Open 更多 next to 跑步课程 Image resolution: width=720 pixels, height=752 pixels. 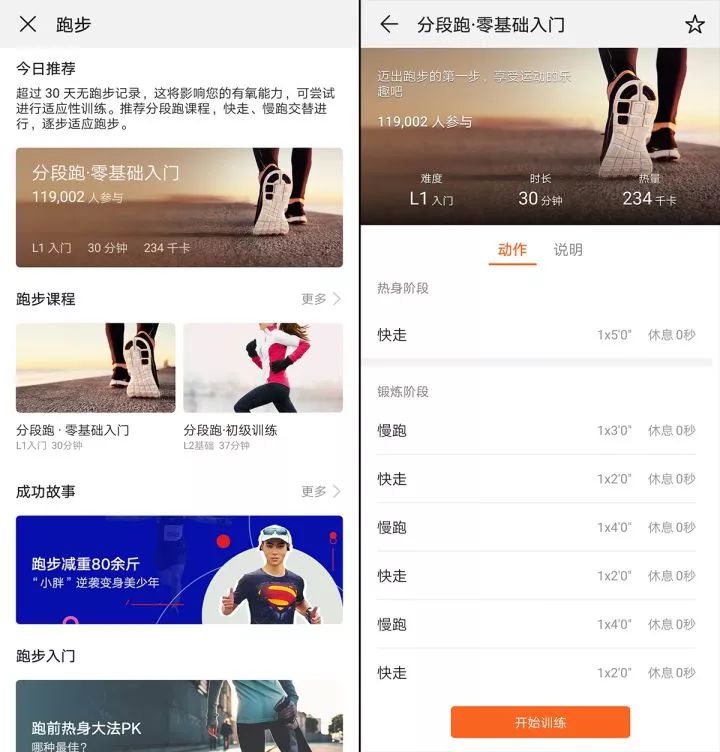click(x=315, y=298)
